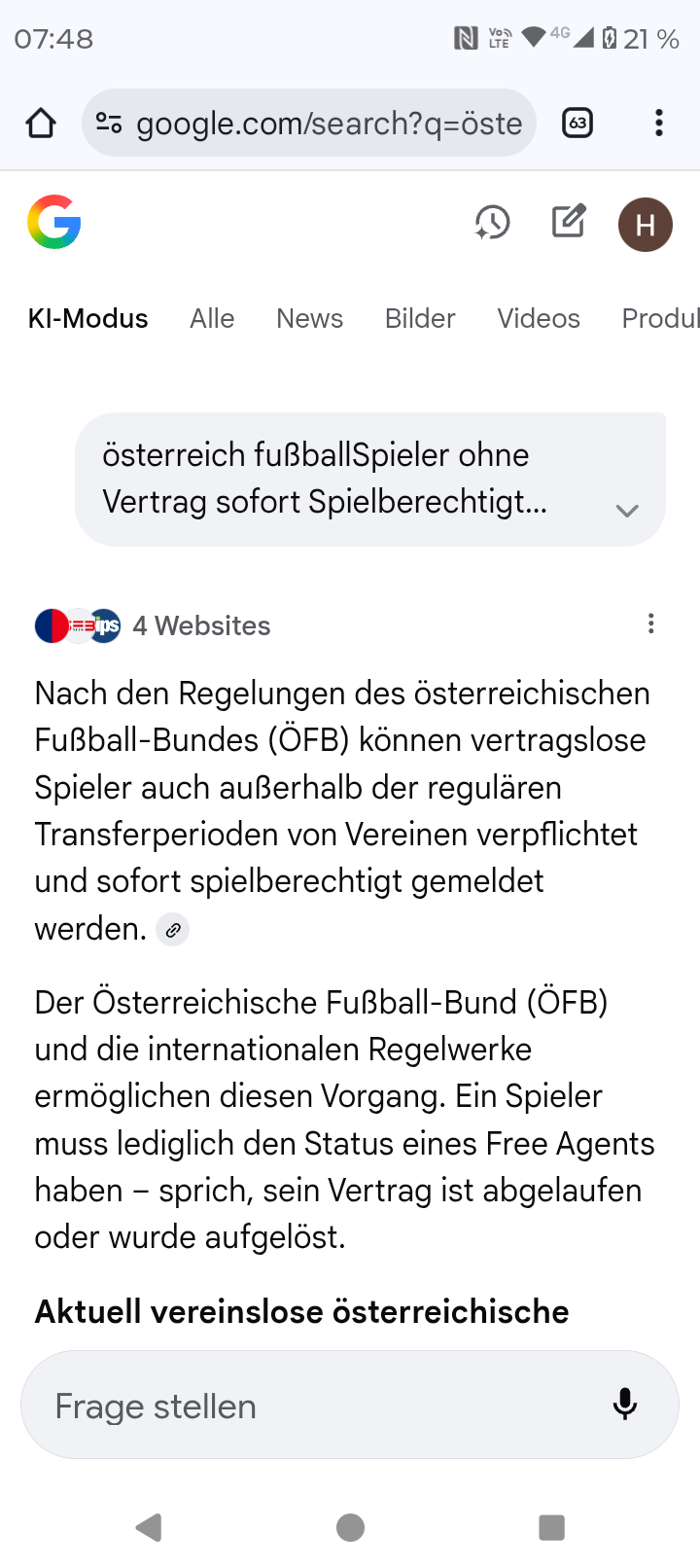
Task: Go to the Google homepage via logo
Action: click(54, 223)
